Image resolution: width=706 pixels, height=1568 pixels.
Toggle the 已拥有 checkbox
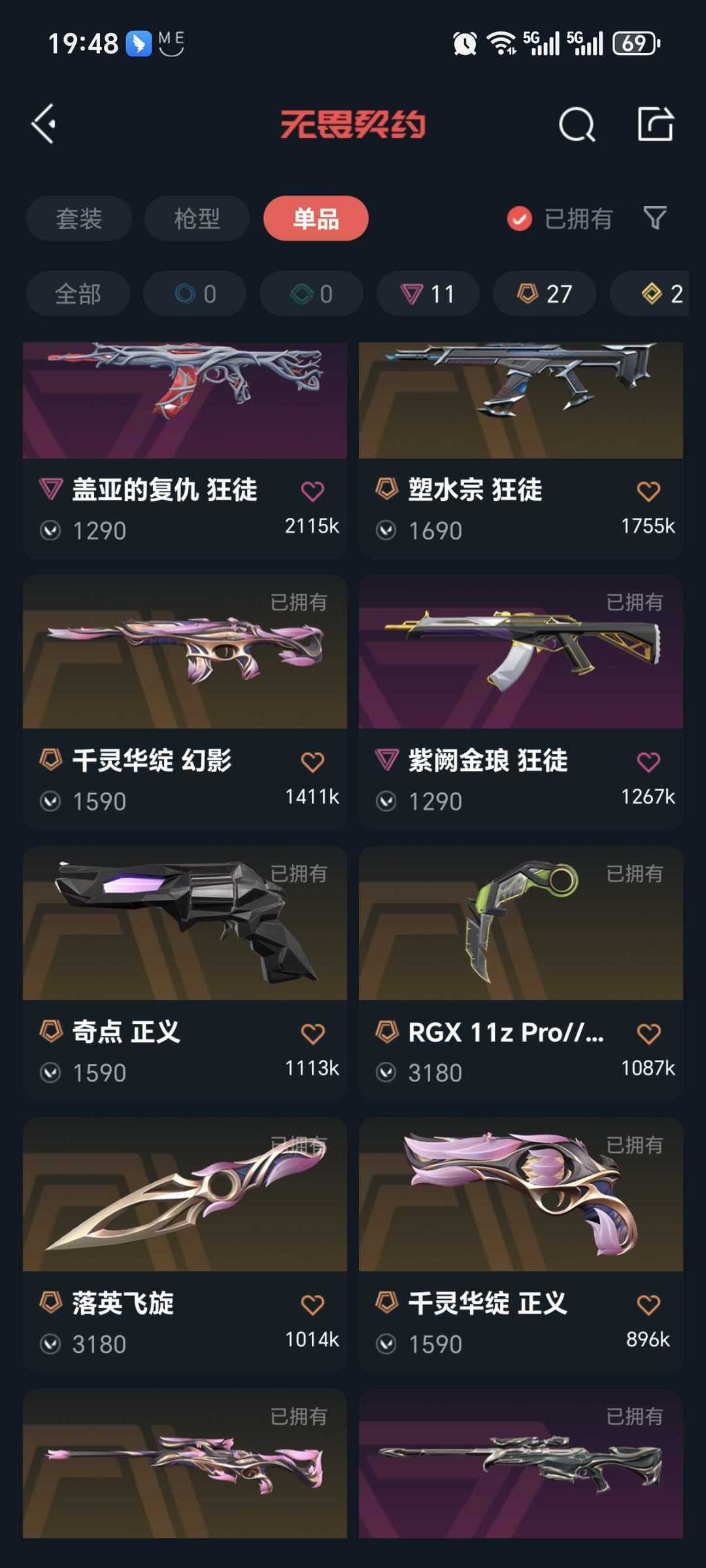520,219
